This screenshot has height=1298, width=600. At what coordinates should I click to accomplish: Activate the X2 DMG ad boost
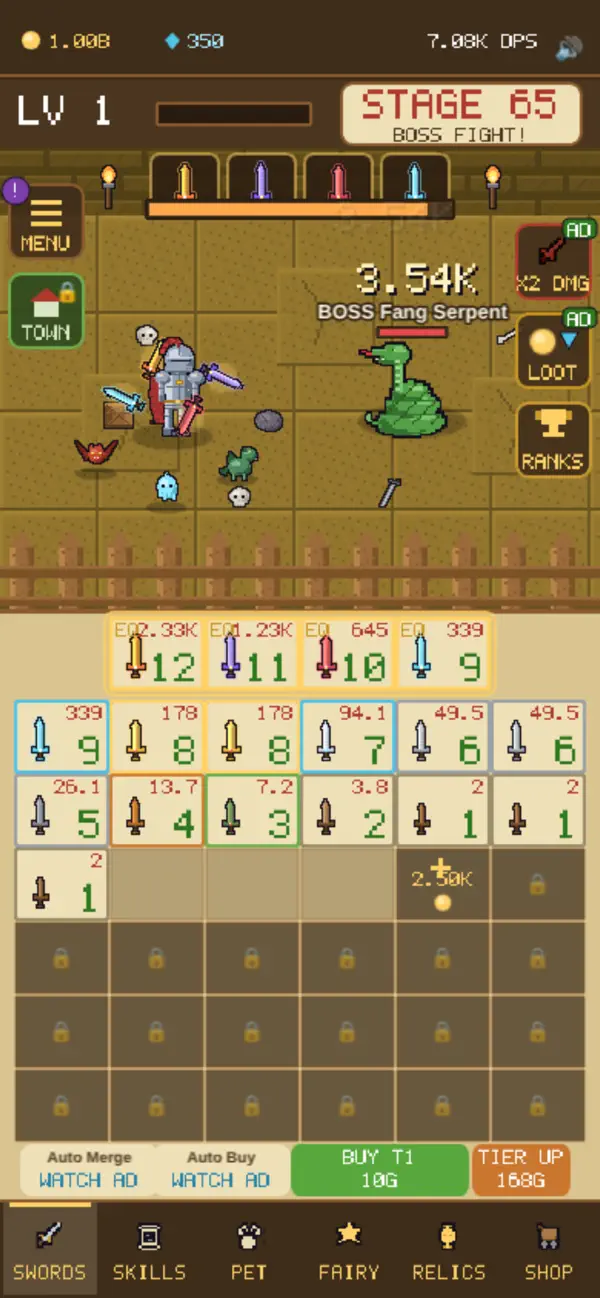pyautogui.click(x=553, y=262)
